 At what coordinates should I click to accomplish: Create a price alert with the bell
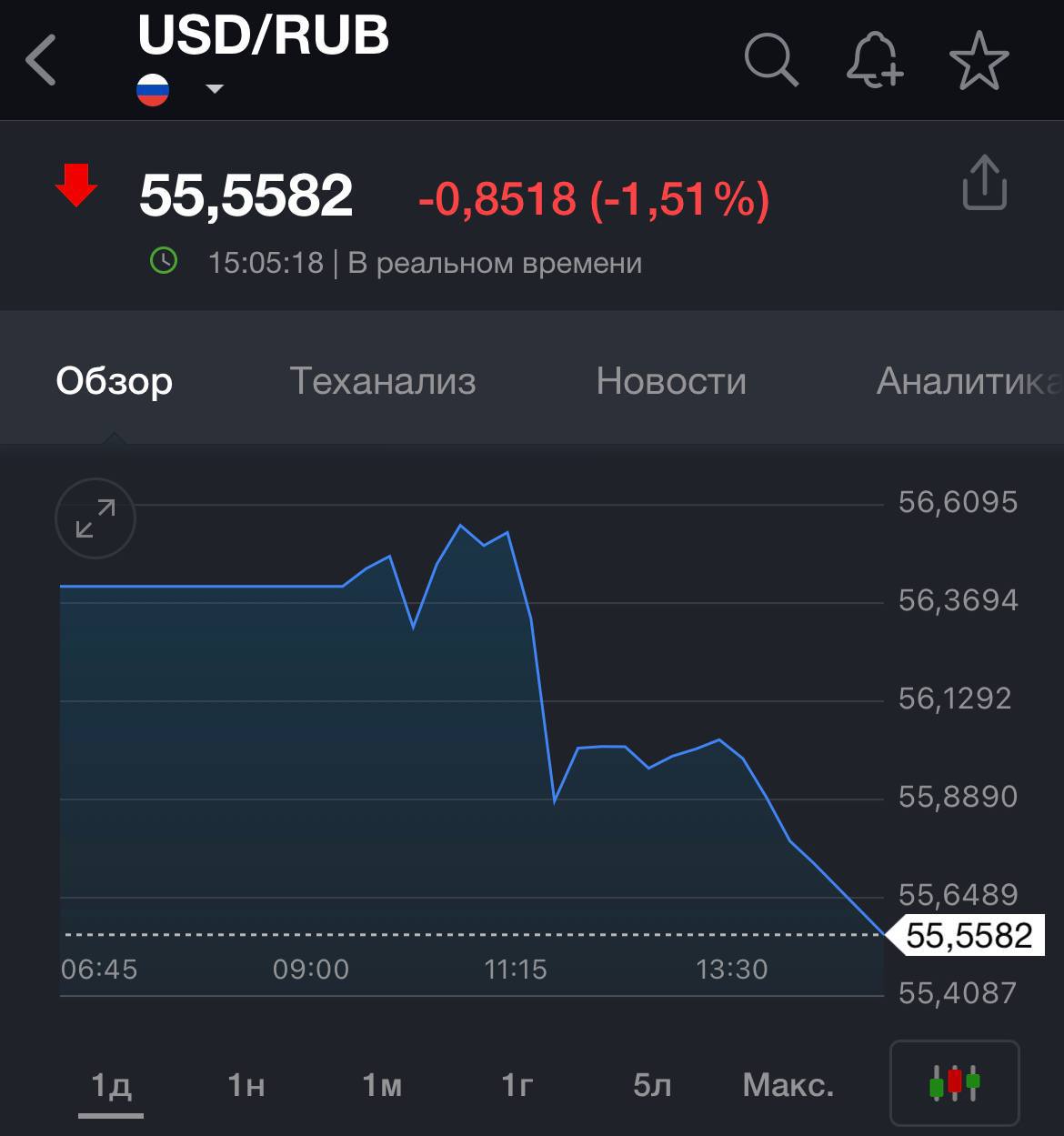[x=874, y=60]
